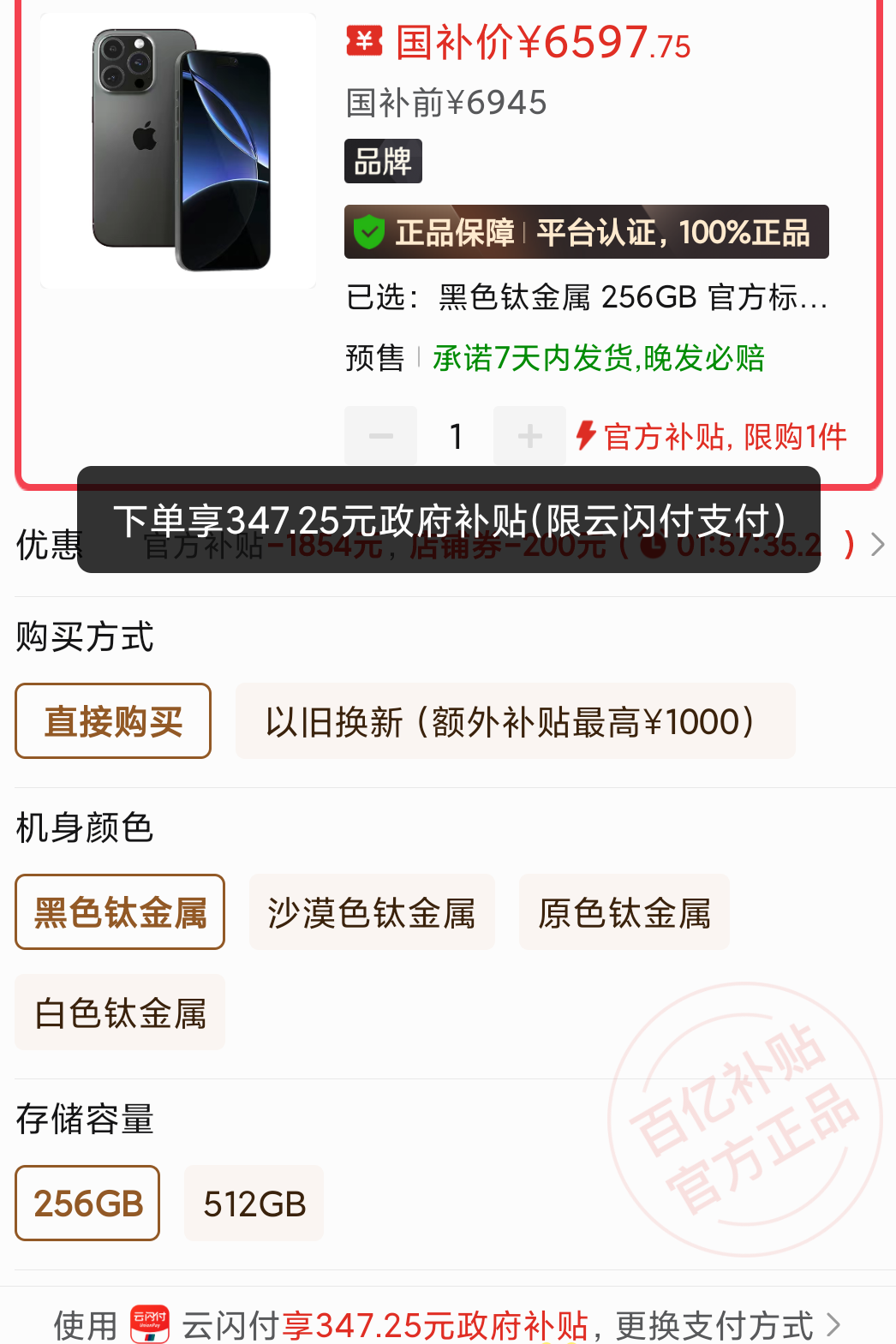Increase quantity with the plus button
Viewport: 896px width, 1344px height.
(x=529, y=436)
